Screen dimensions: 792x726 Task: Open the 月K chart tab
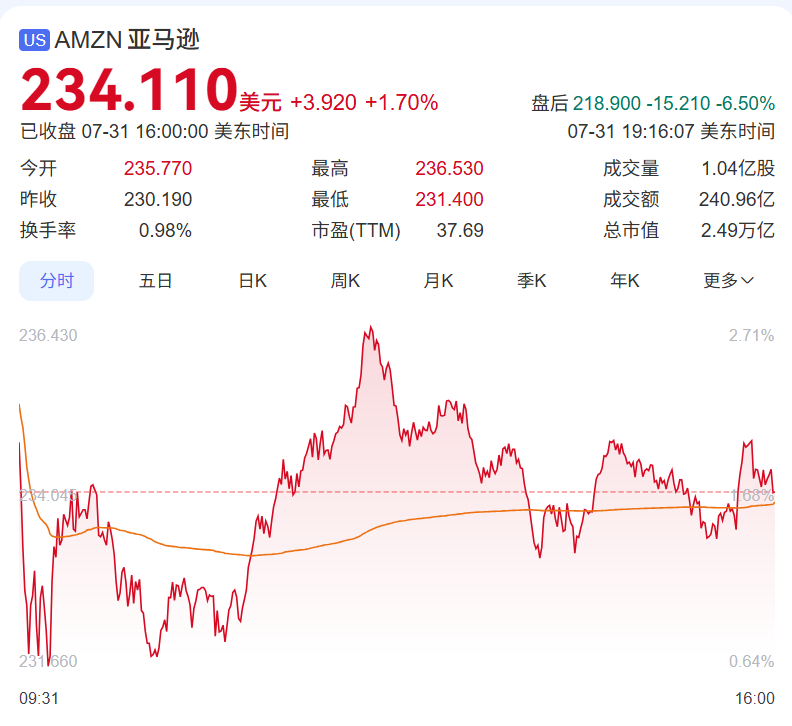tap(438, 281)
